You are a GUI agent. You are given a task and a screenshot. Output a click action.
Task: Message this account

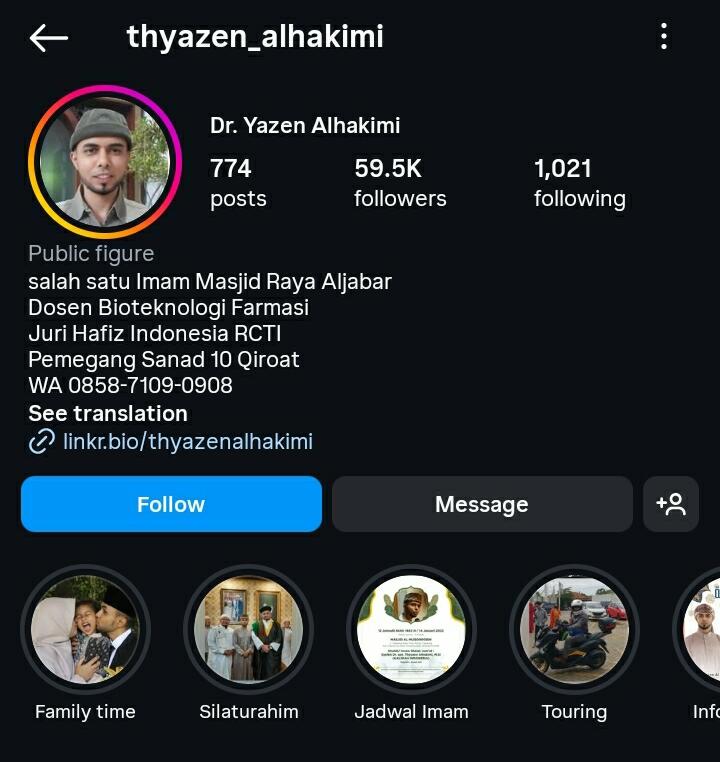pyautogui.click(x=482, y=504)
